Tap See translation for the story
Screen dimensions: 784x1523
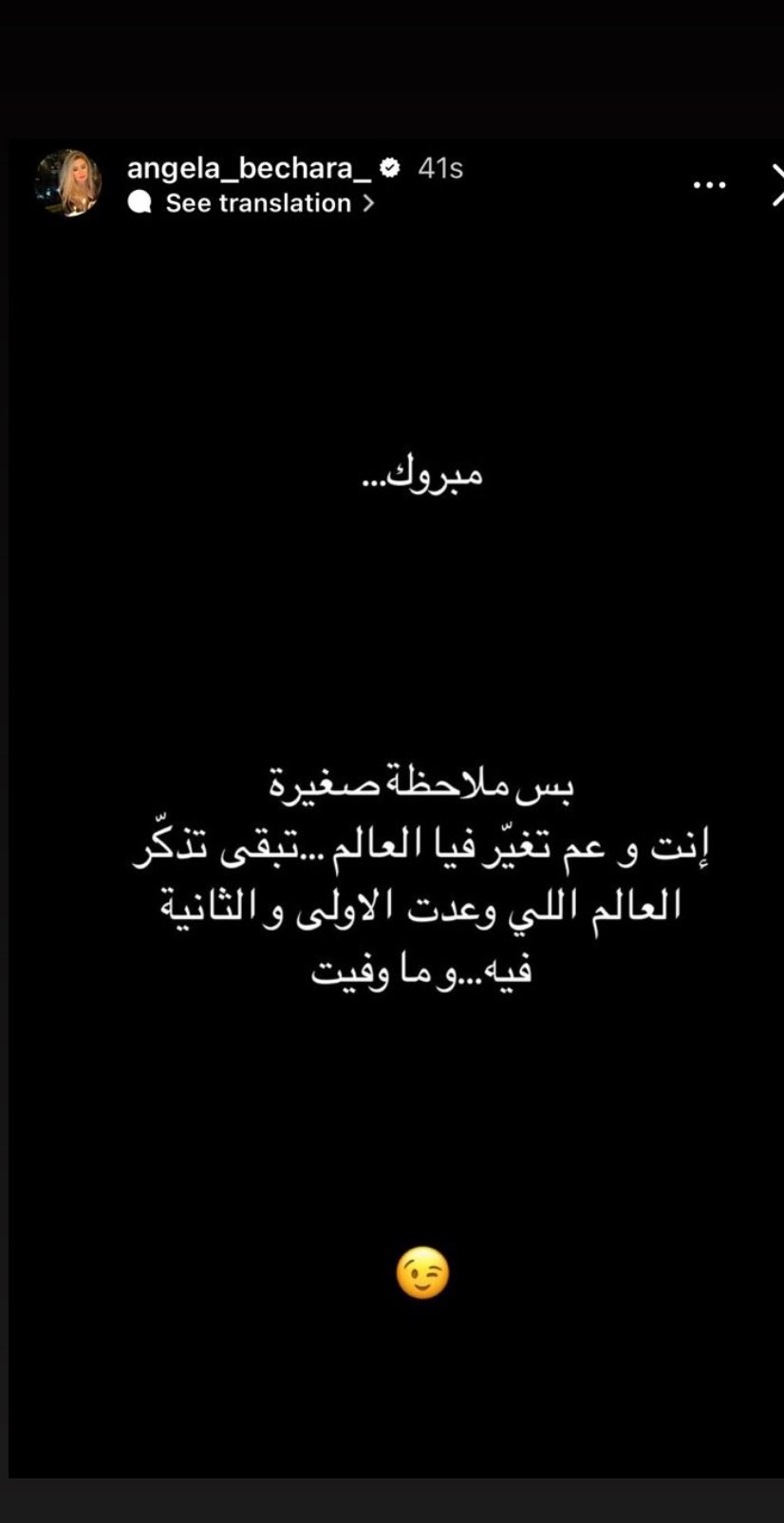(x=257, y=203)
